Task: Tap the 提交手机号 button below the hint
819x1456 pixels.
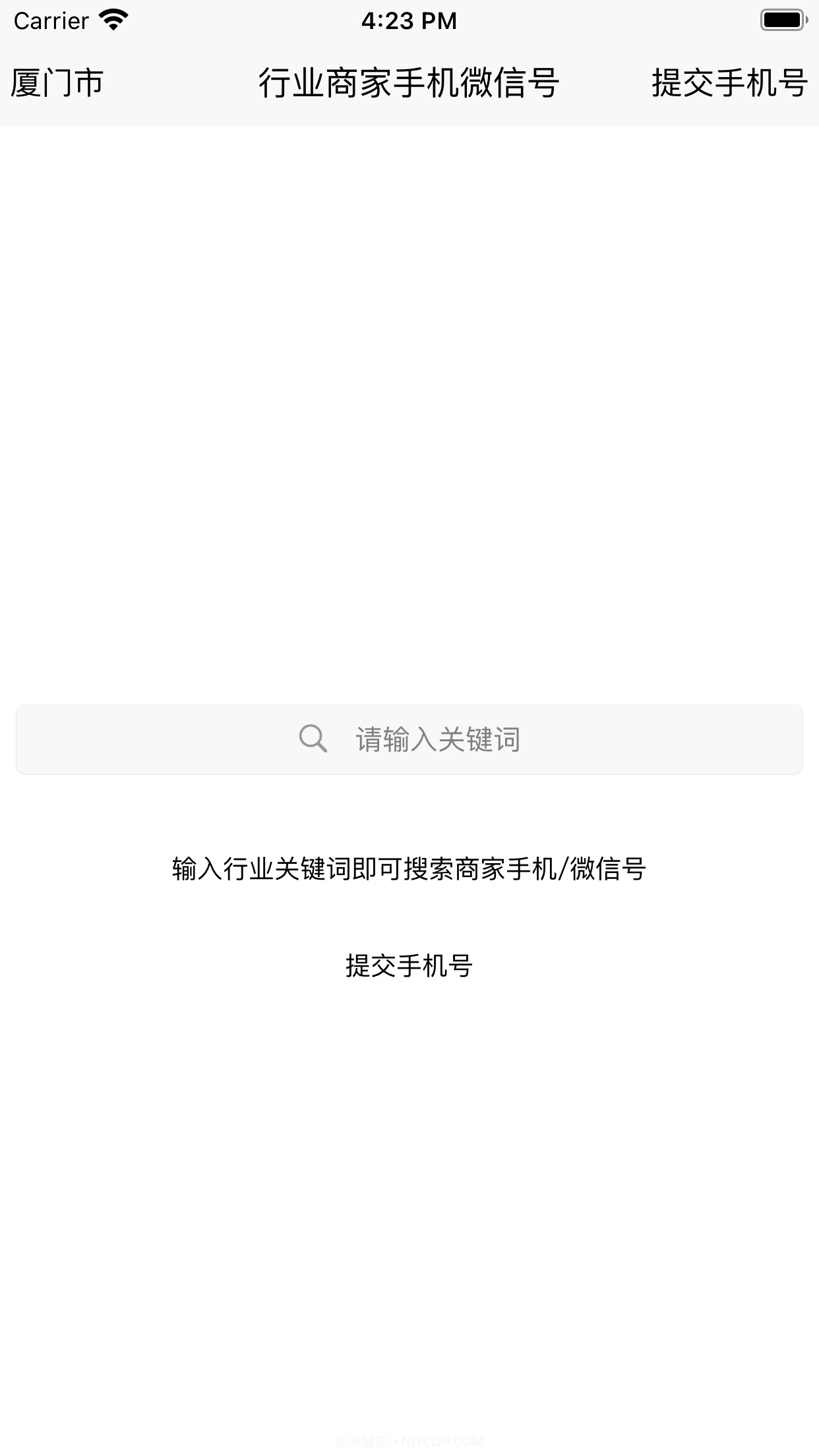Action: pyautogui.click(x=409, y=965)
